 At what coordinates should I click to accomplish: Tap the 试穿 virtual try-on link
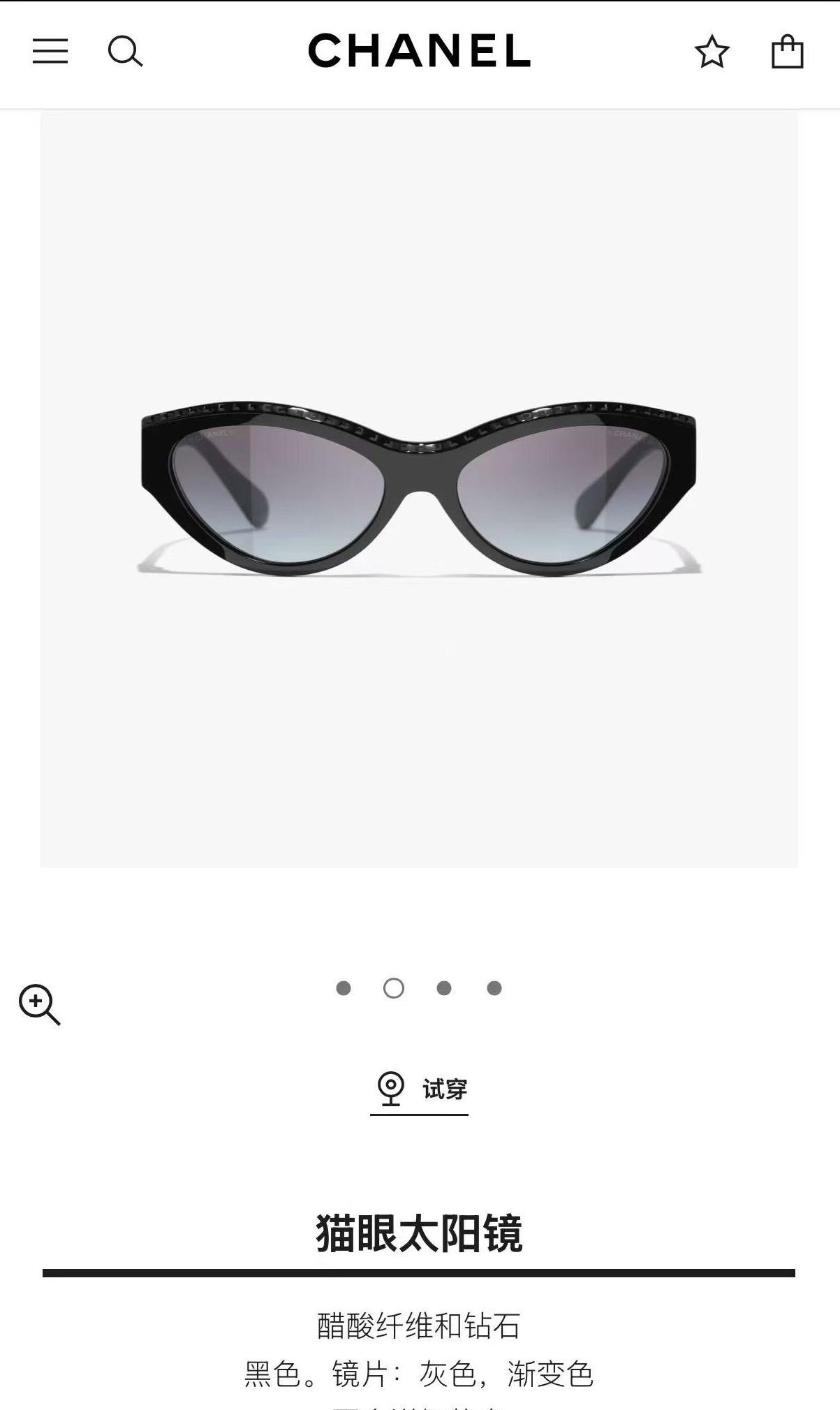pos(420,1089)
